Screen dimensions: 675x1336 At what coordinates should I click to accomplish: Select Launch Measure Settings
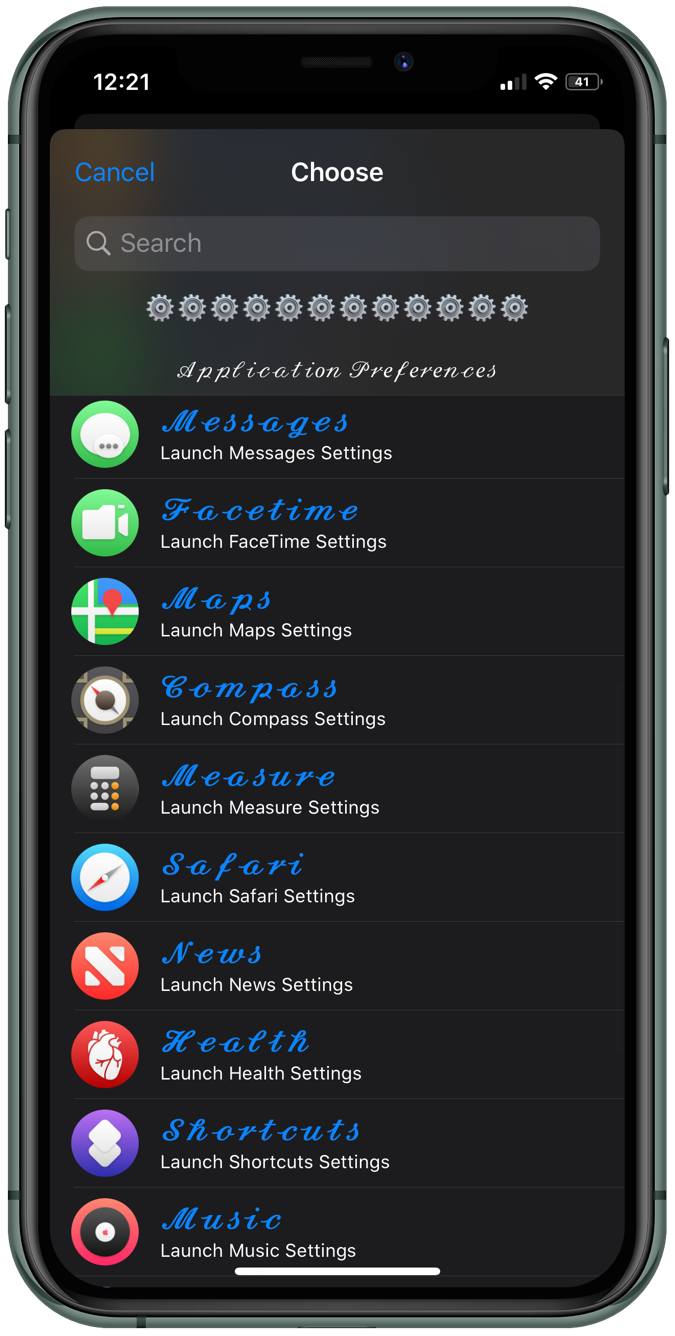tap(337, 790)
